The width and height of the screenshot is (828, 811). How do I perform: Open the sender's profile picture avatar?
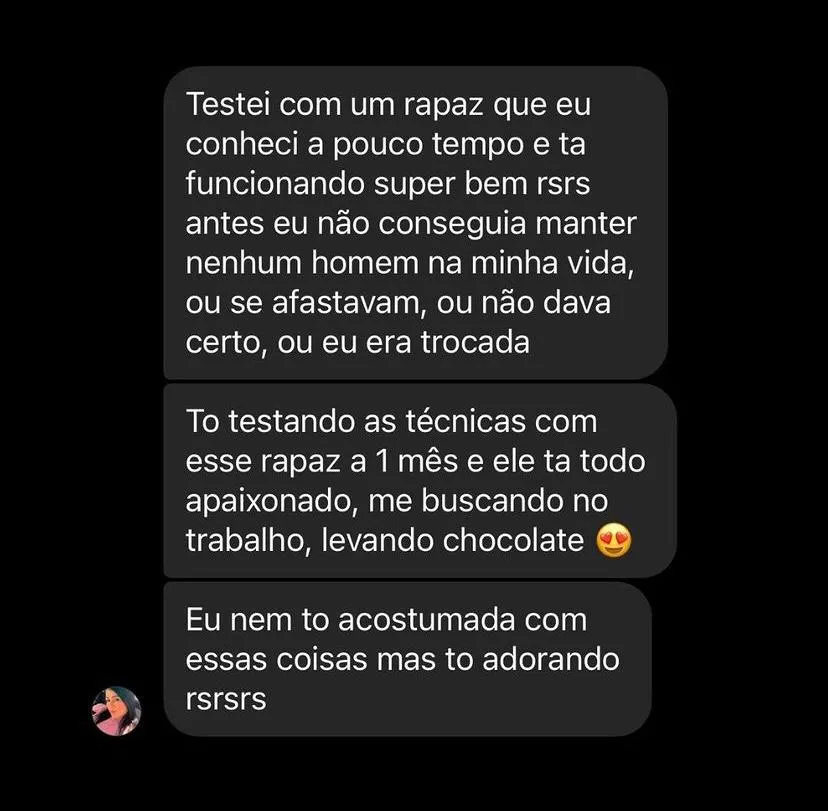117,711
